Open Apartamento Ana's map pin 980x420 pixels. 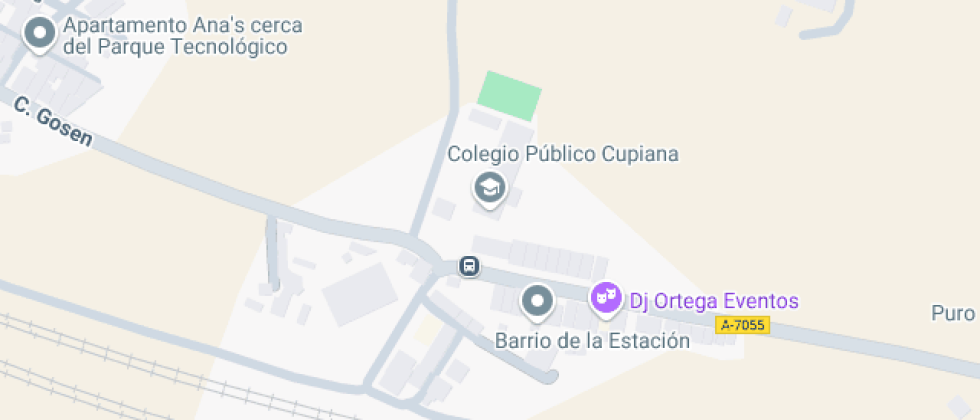(x=40, y=35)
